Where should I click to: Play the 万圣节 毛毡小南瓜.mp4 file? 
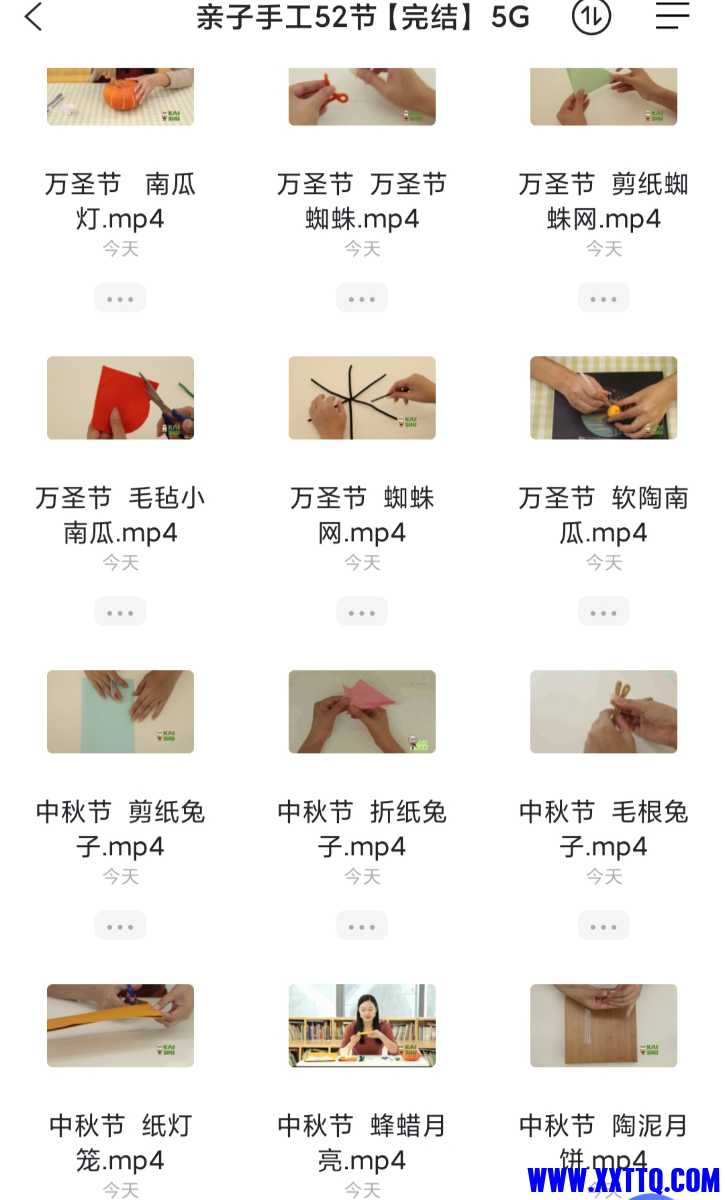120,398
